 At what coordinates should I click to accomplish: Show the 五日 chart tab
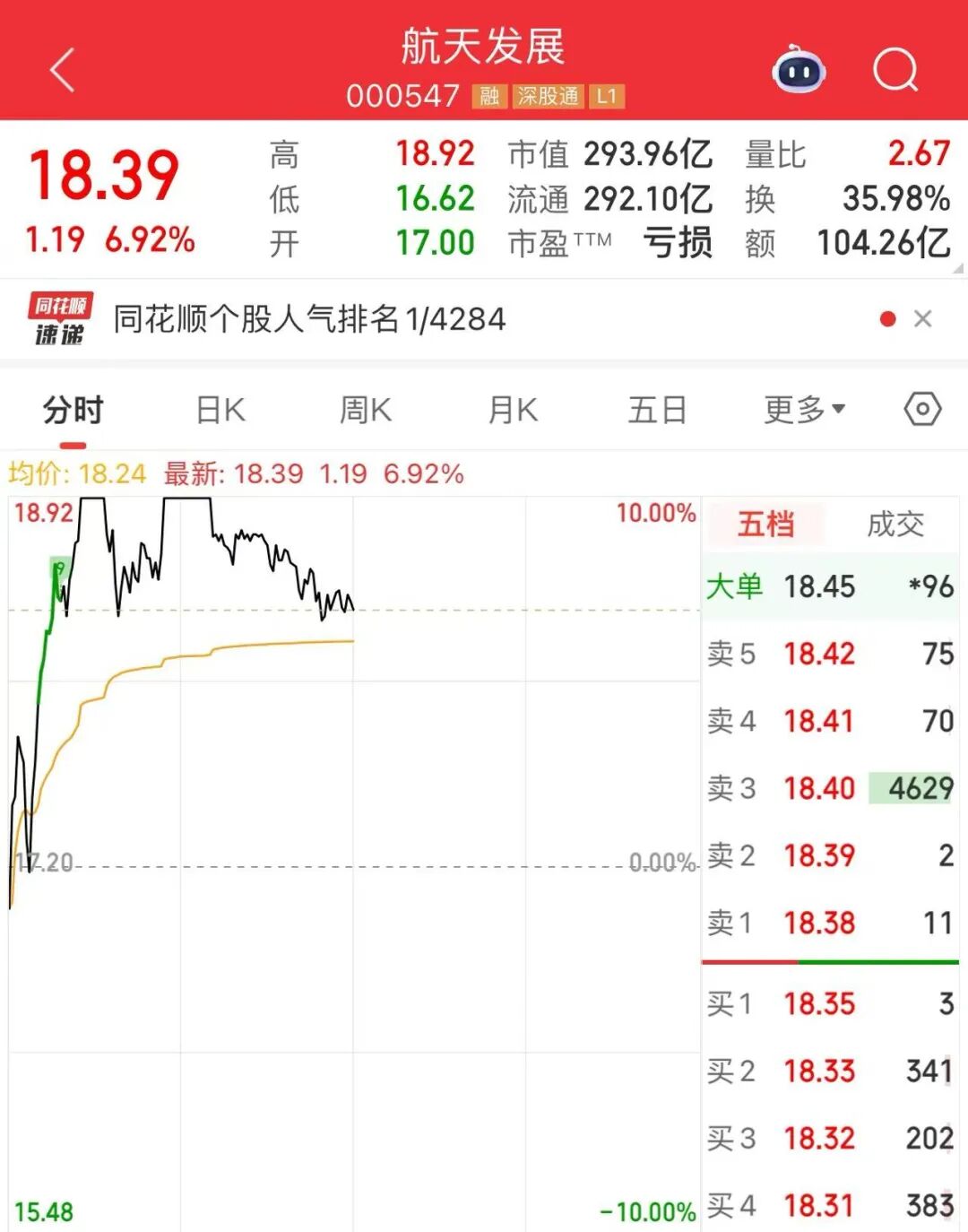click(657, 411)
